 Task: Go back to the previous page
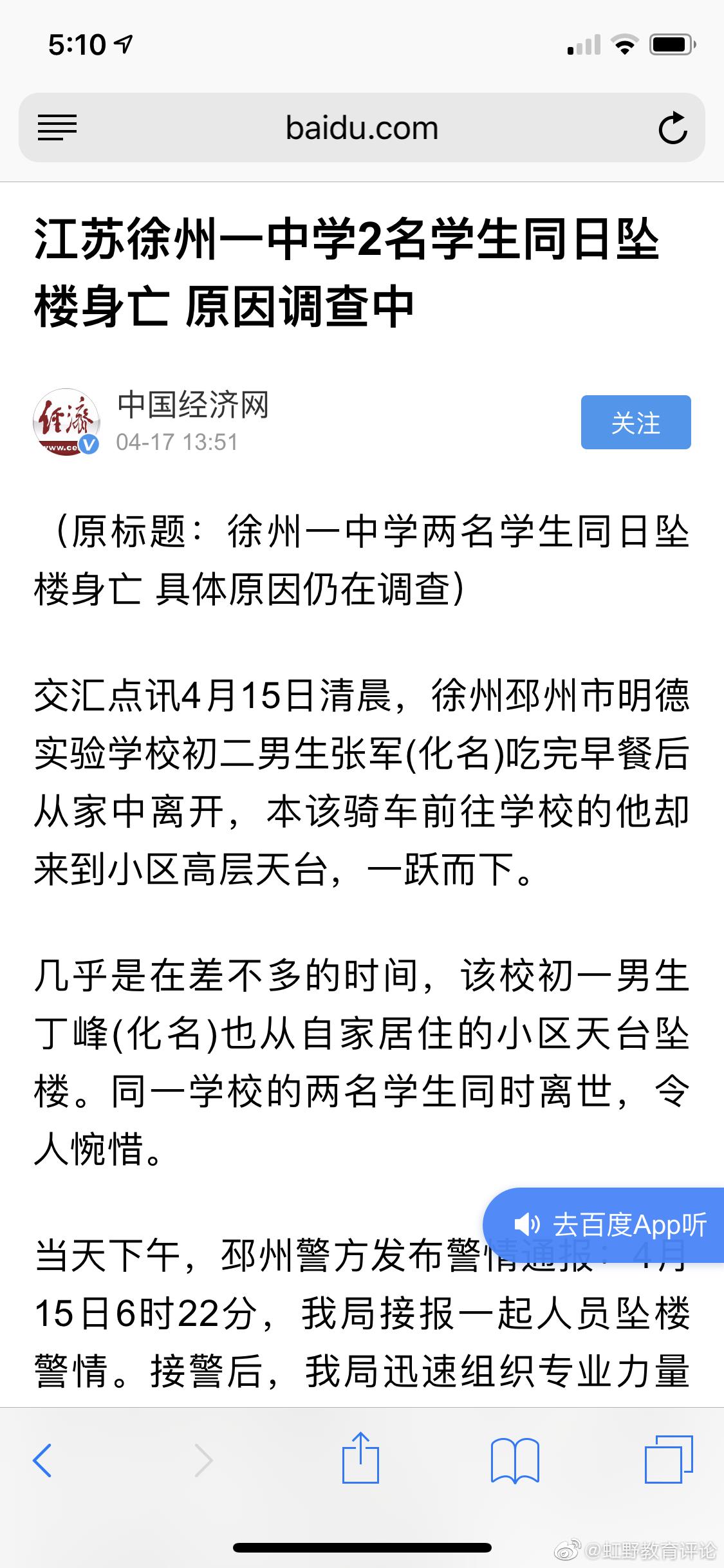(x=42, y=1459)
